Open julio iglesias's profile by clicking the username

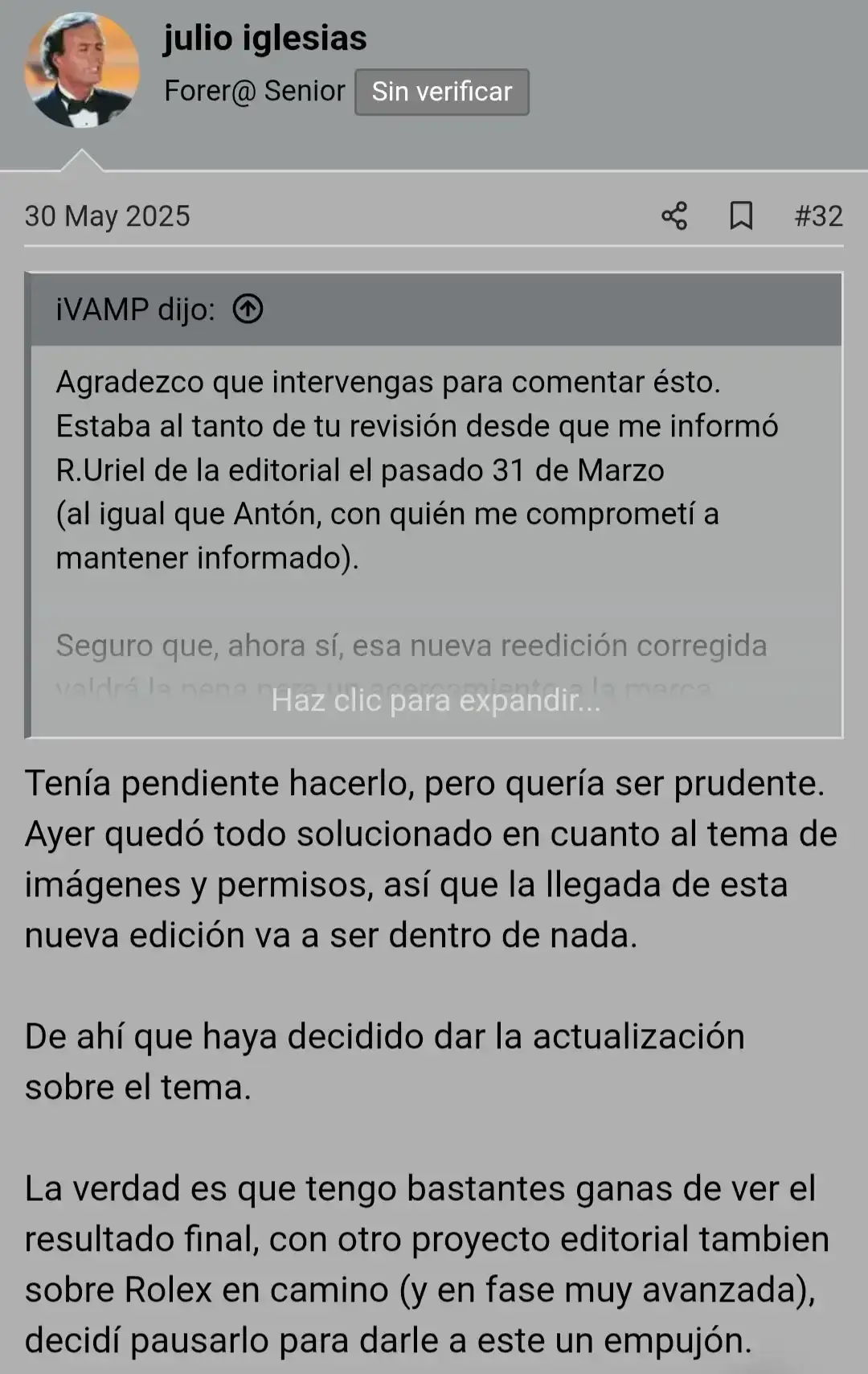[x=265, y=37]
